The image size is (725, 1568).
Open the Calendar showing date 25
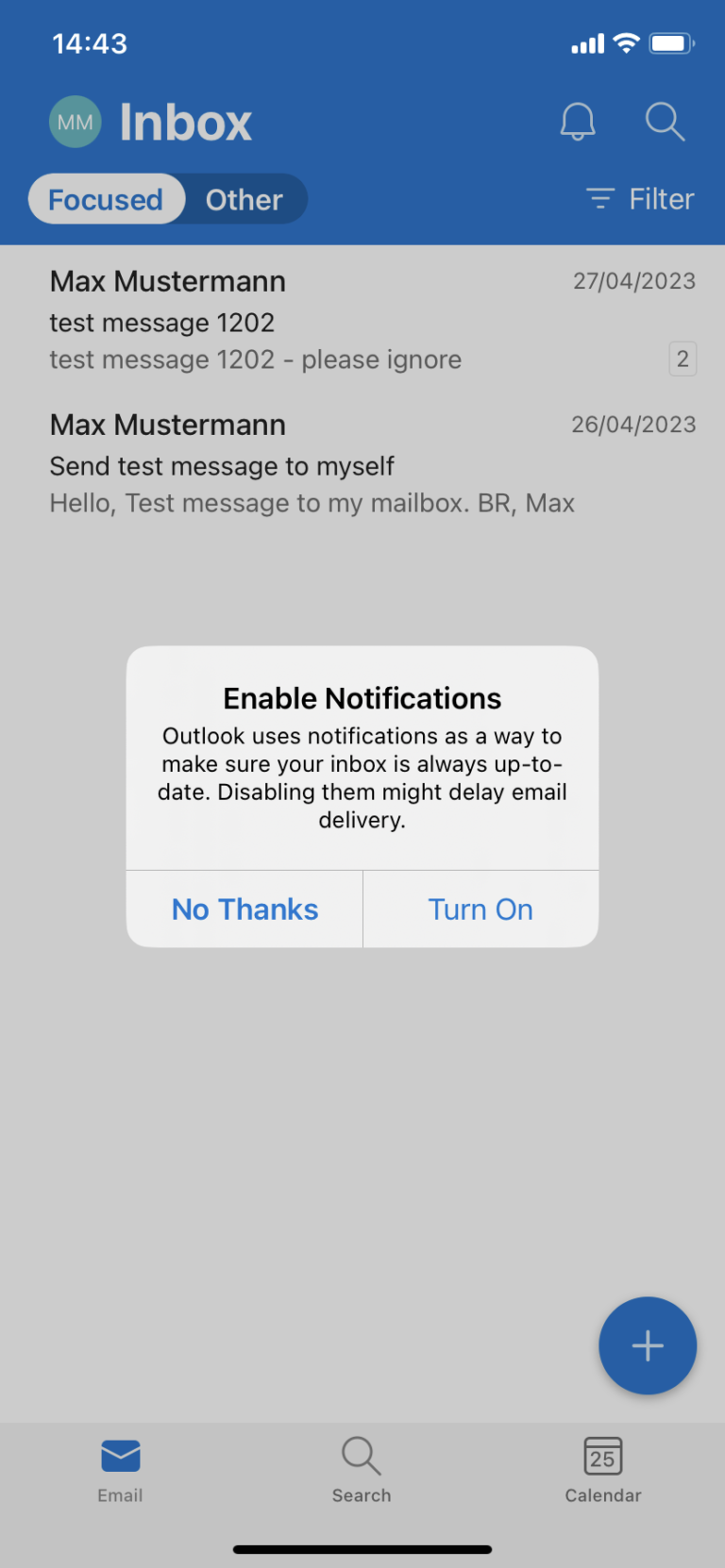point(602,1468)
